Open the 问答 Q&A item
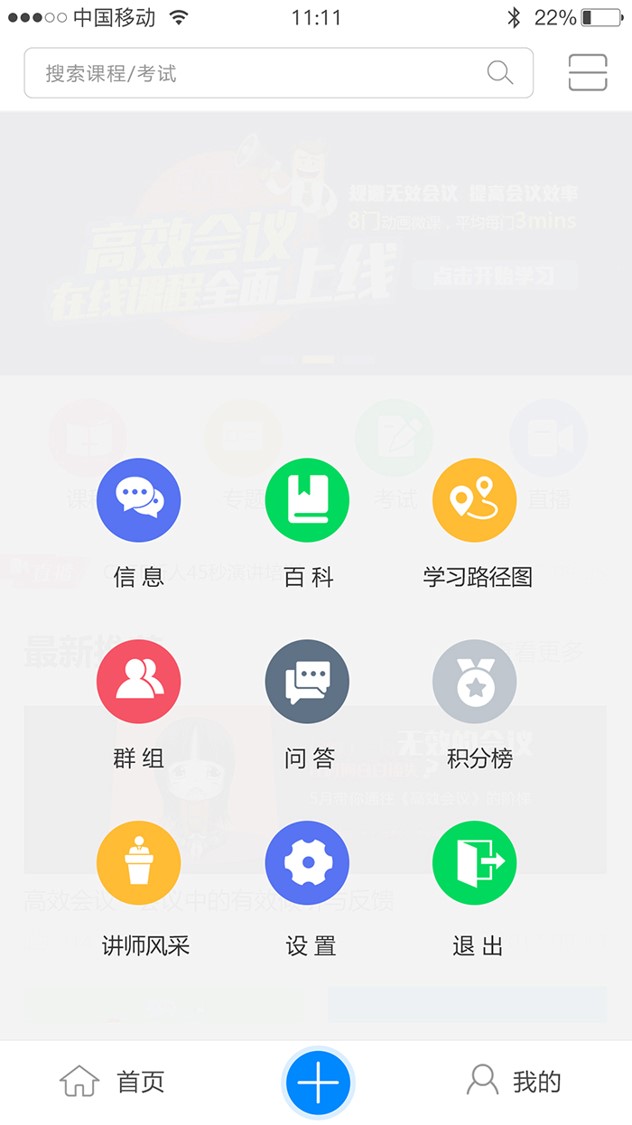 (x=307, y=682)
